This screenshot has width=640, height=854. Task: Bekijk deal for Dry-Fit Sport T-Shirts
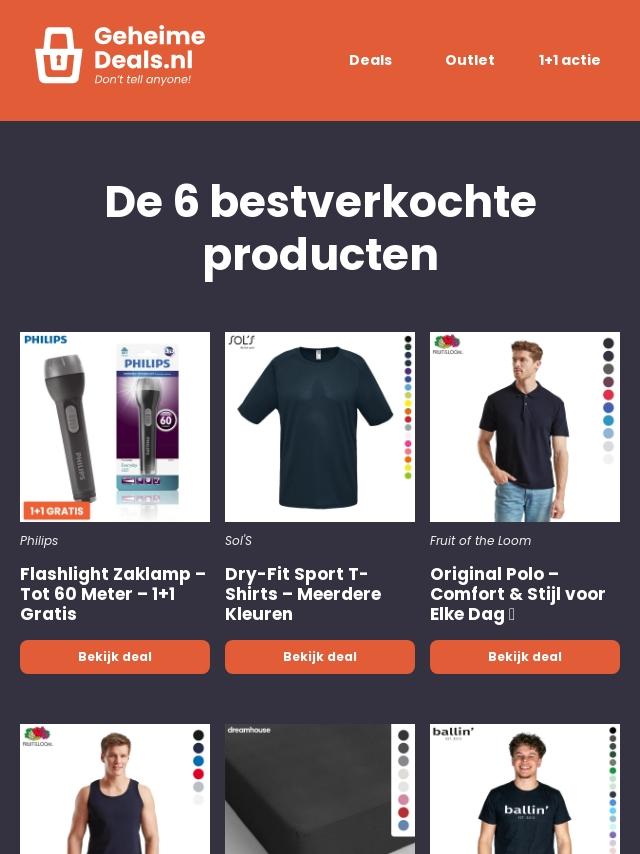click(320, 657)
